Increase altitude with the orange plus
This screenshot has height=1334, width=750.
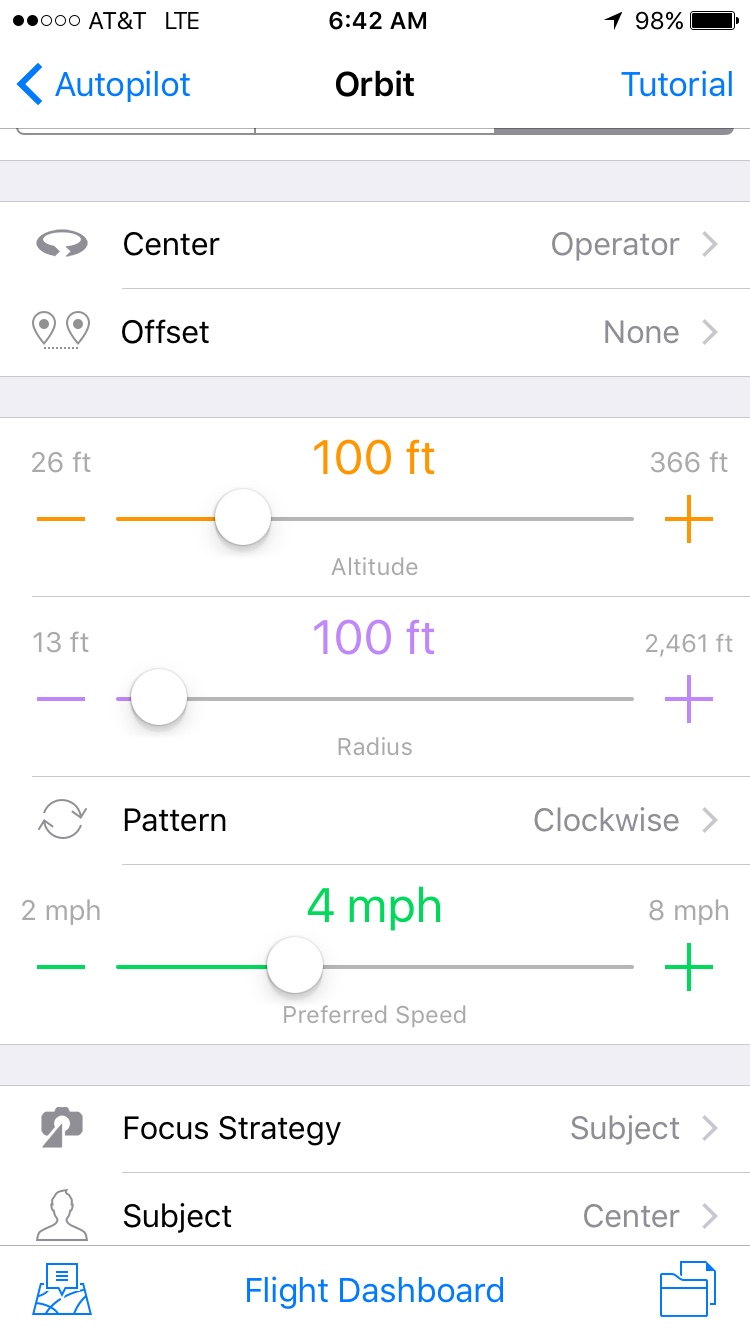(x=689, y=519)
